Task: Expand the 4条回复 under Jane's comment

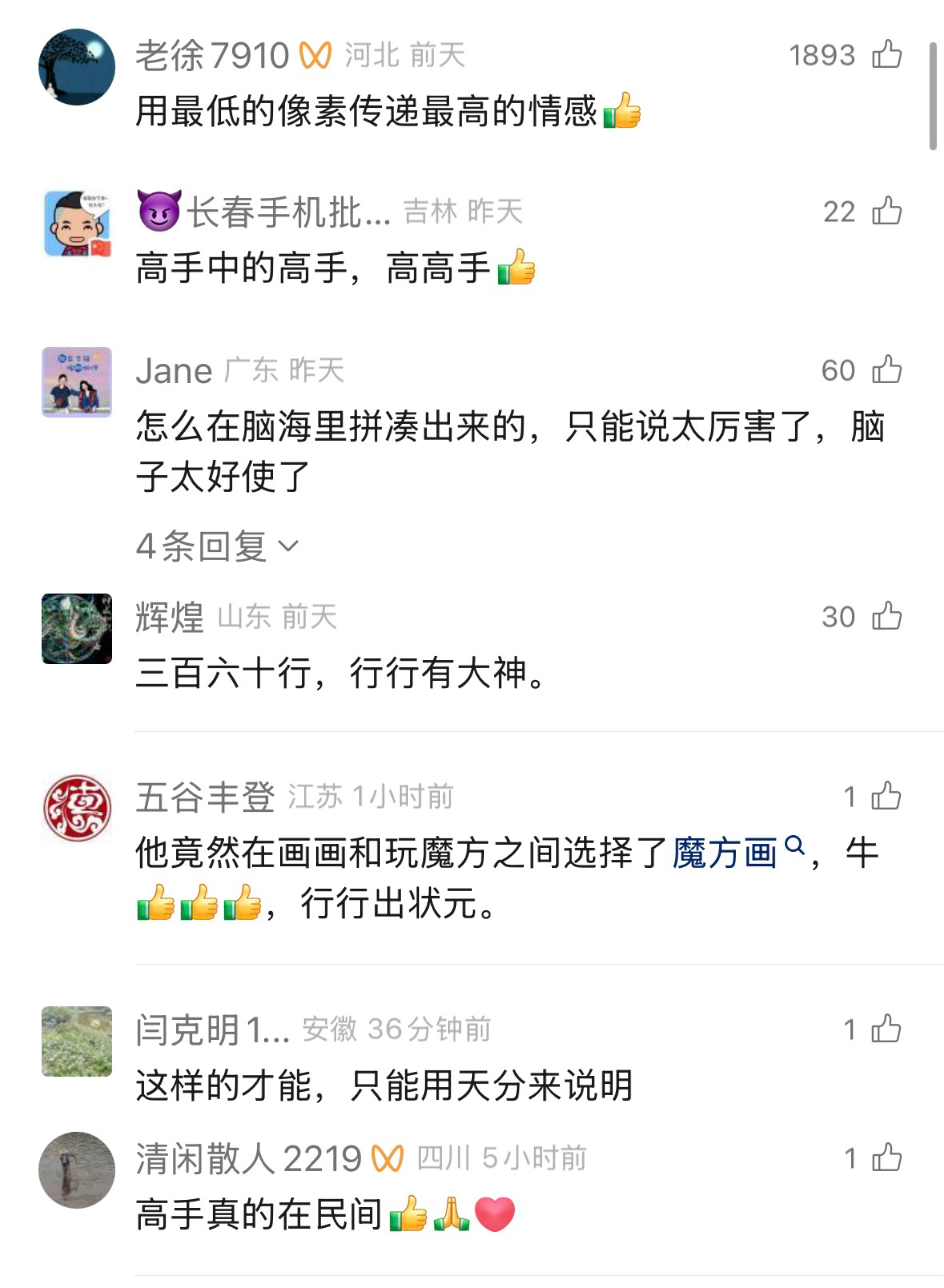Action: coord(217,546)
